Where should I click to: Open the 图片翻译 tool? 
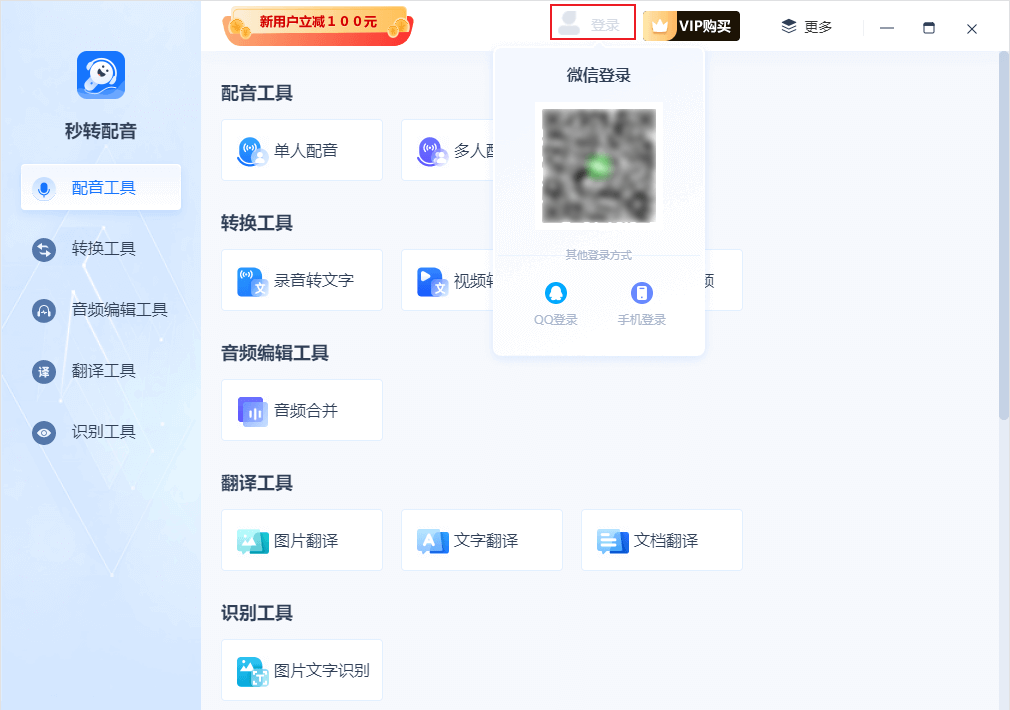coord(301,540)
